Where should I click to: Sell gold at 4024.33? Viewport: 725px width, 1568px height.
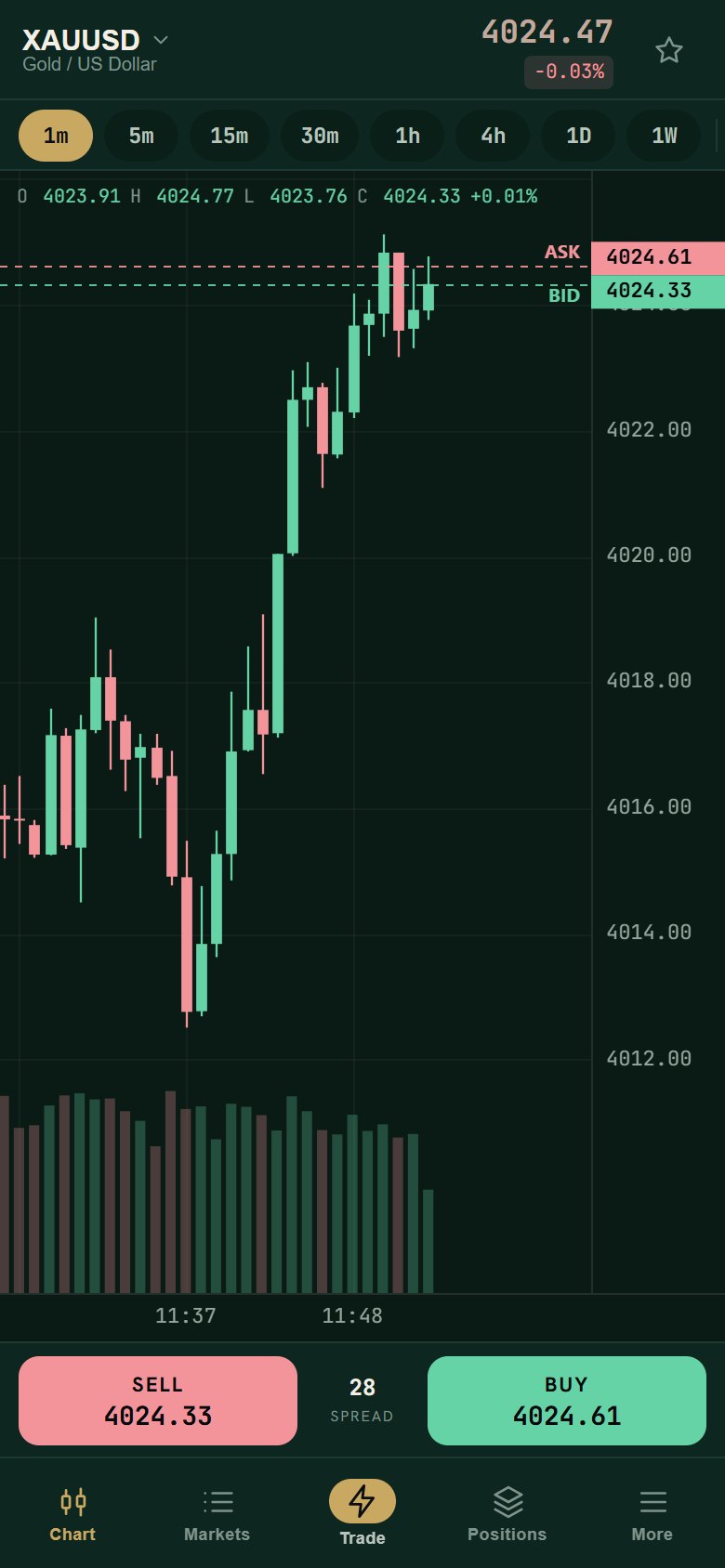[158, 1401]
